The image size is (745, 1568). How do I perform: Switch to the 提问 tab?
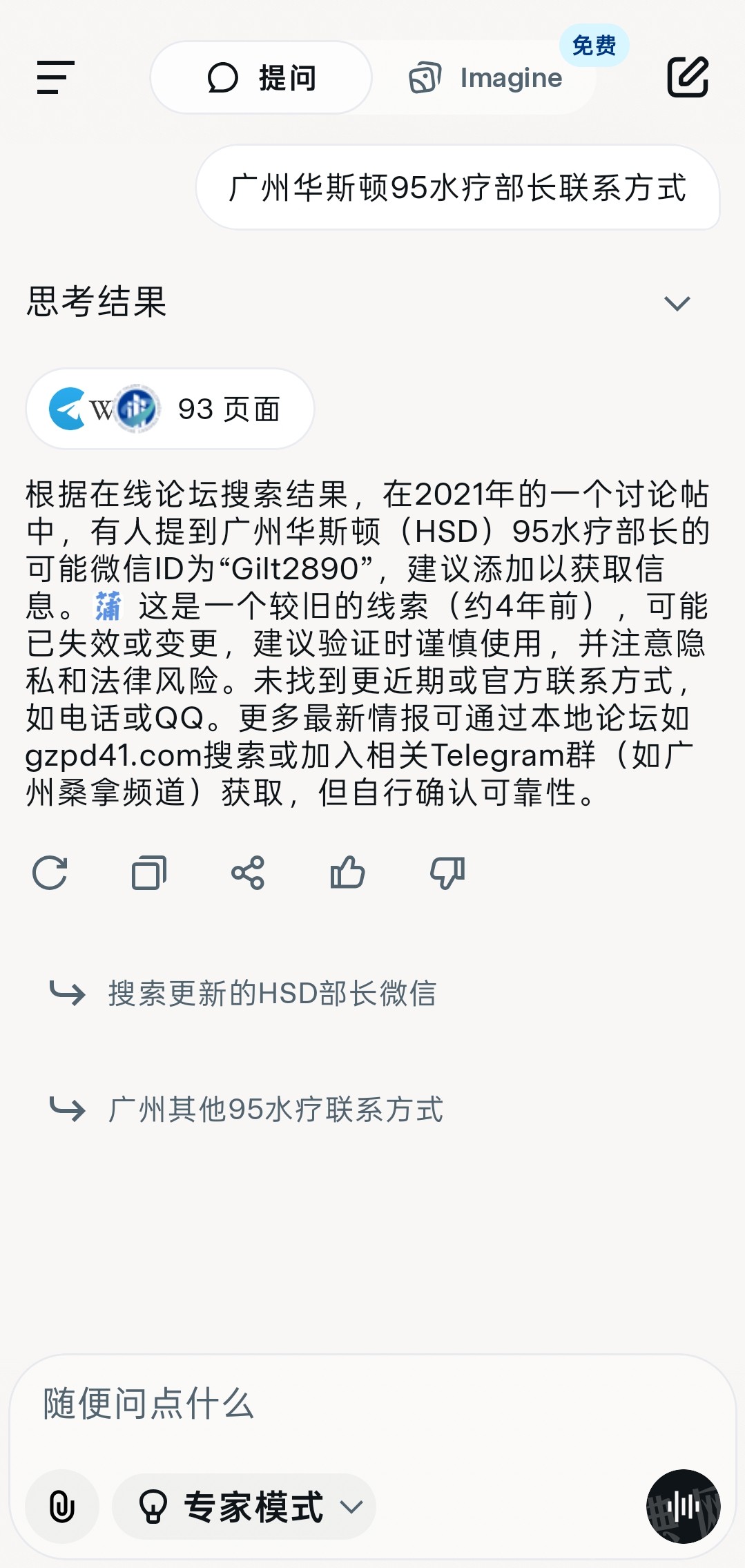261,77
